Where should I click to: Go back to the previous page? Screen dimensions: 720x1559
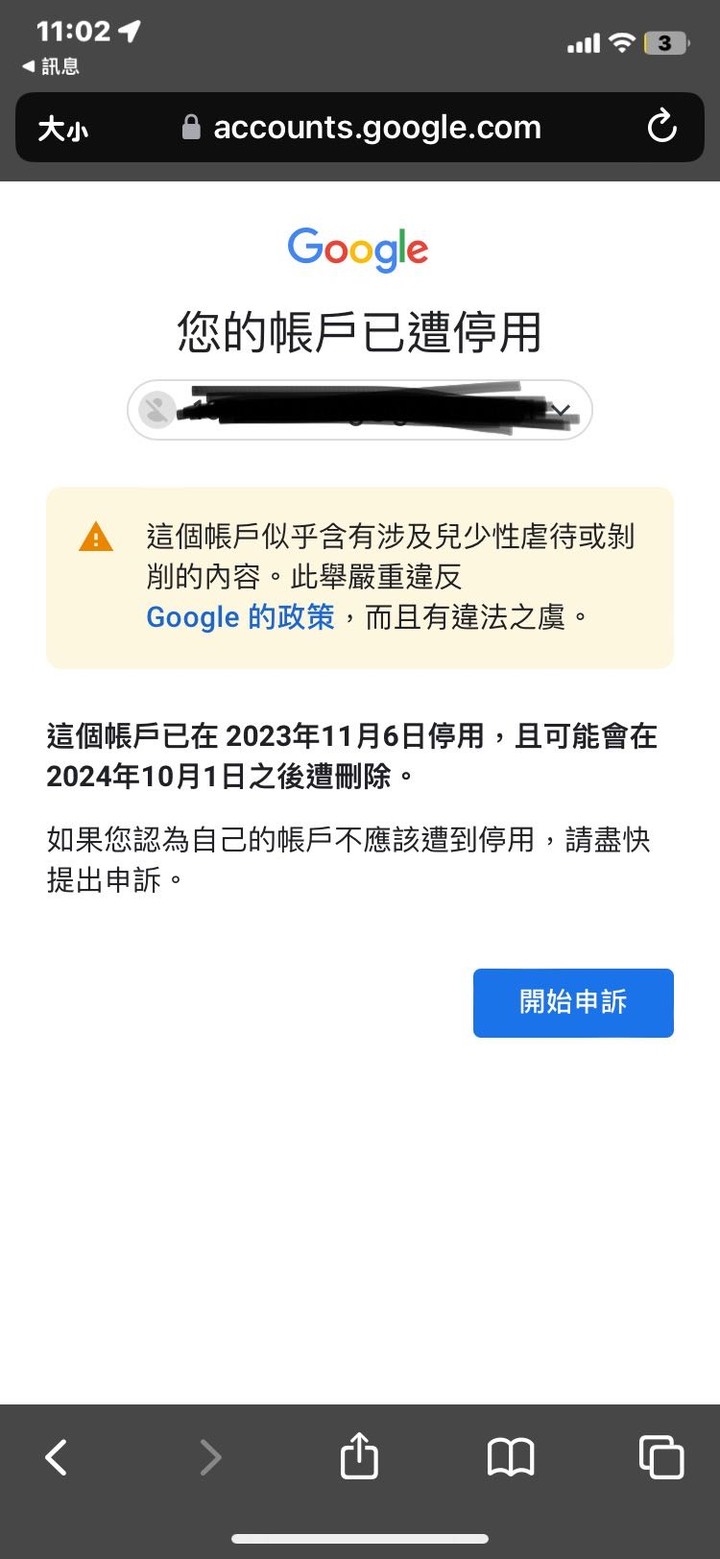57,1457
